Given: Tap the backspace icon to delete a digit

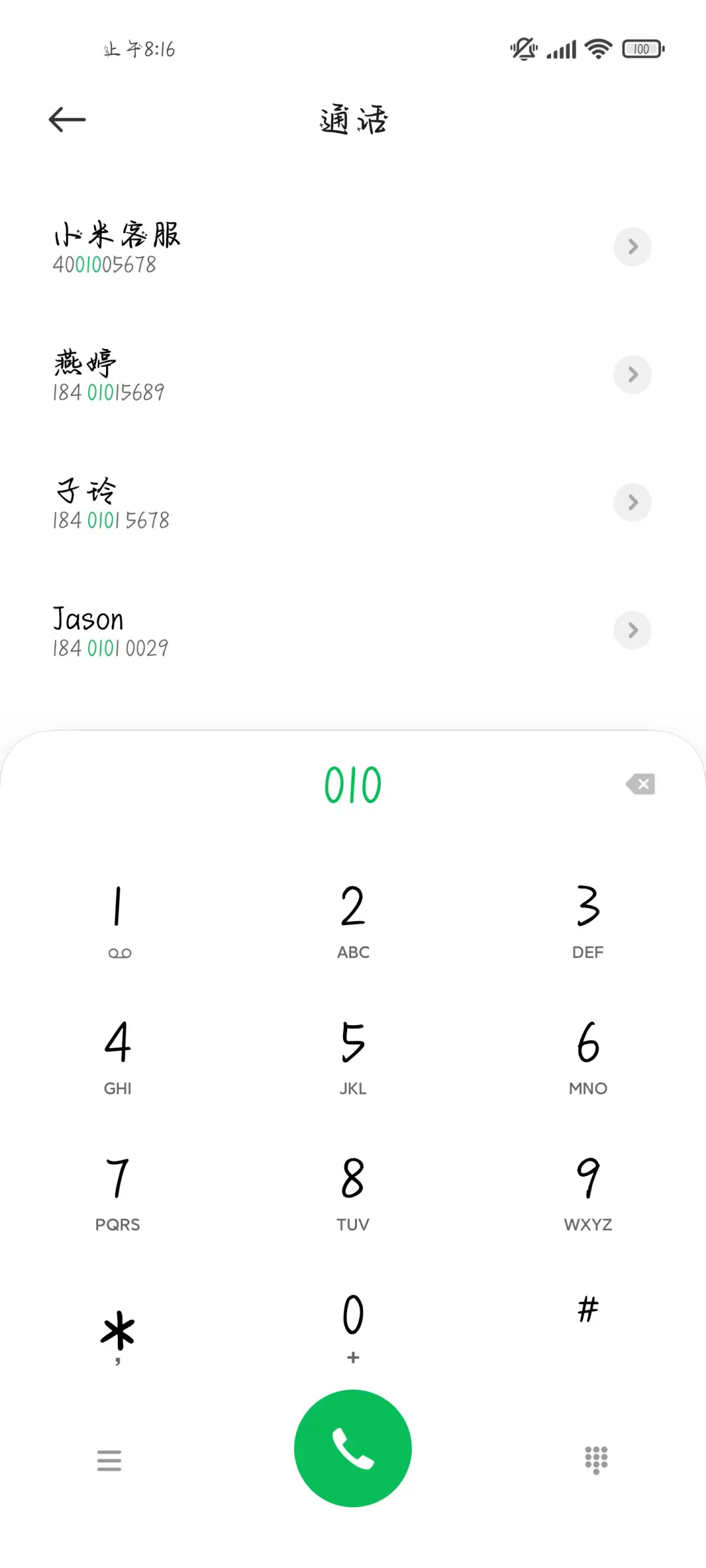Looking at the screenshot, I should tap(639, 783).
